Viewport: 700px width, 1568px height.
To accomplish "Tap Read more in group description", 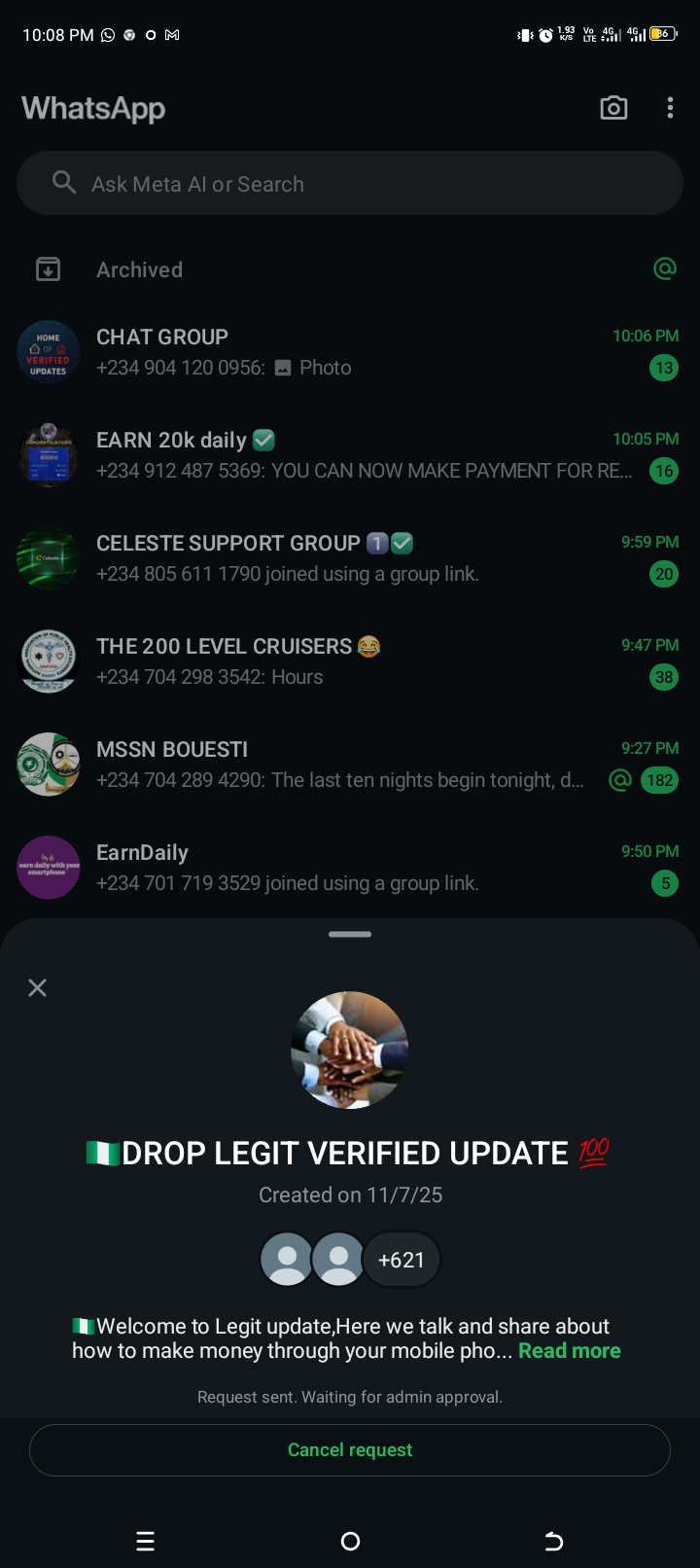I will point(570,1351).
